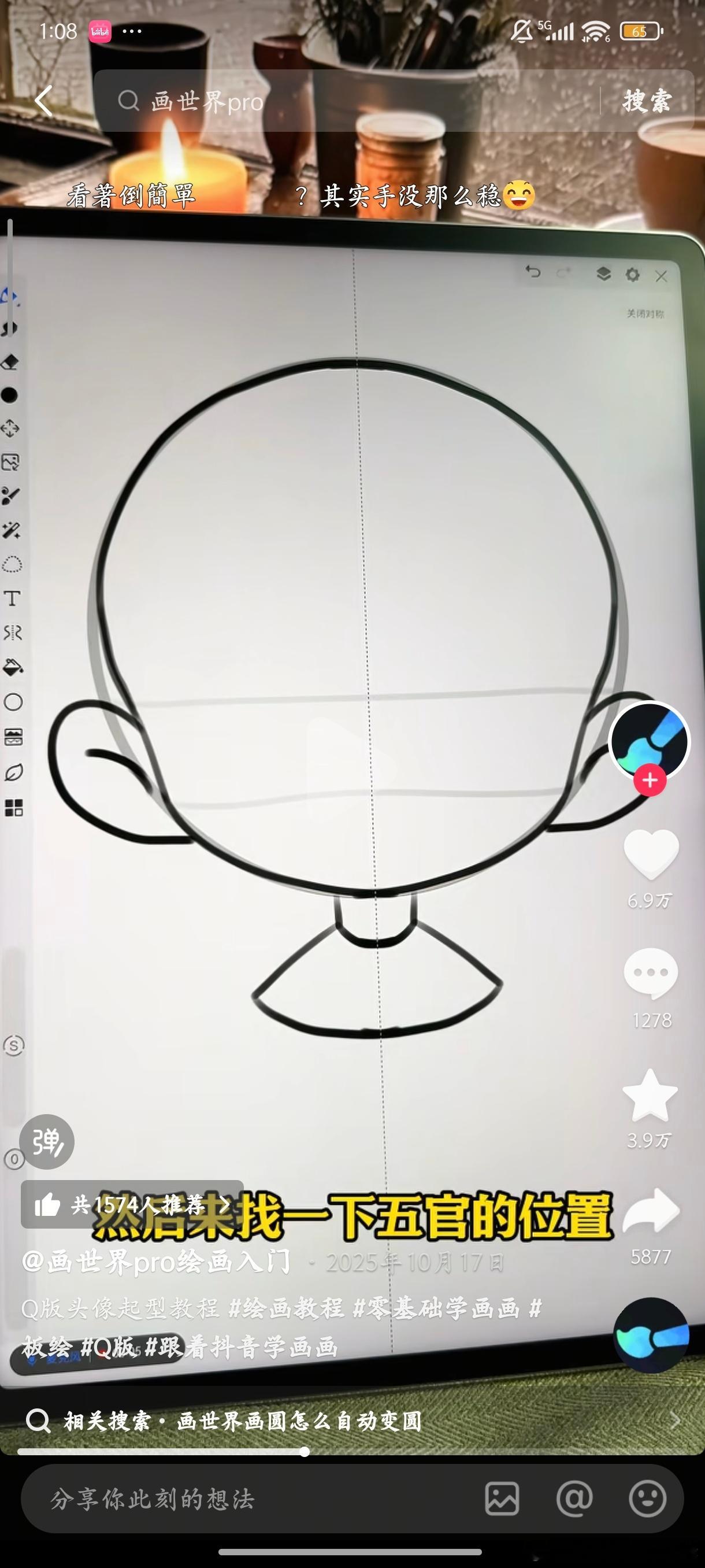Screen dimensions: 705x1568
Task: Tap the 搜索 button
Action: tap(647, 101)
